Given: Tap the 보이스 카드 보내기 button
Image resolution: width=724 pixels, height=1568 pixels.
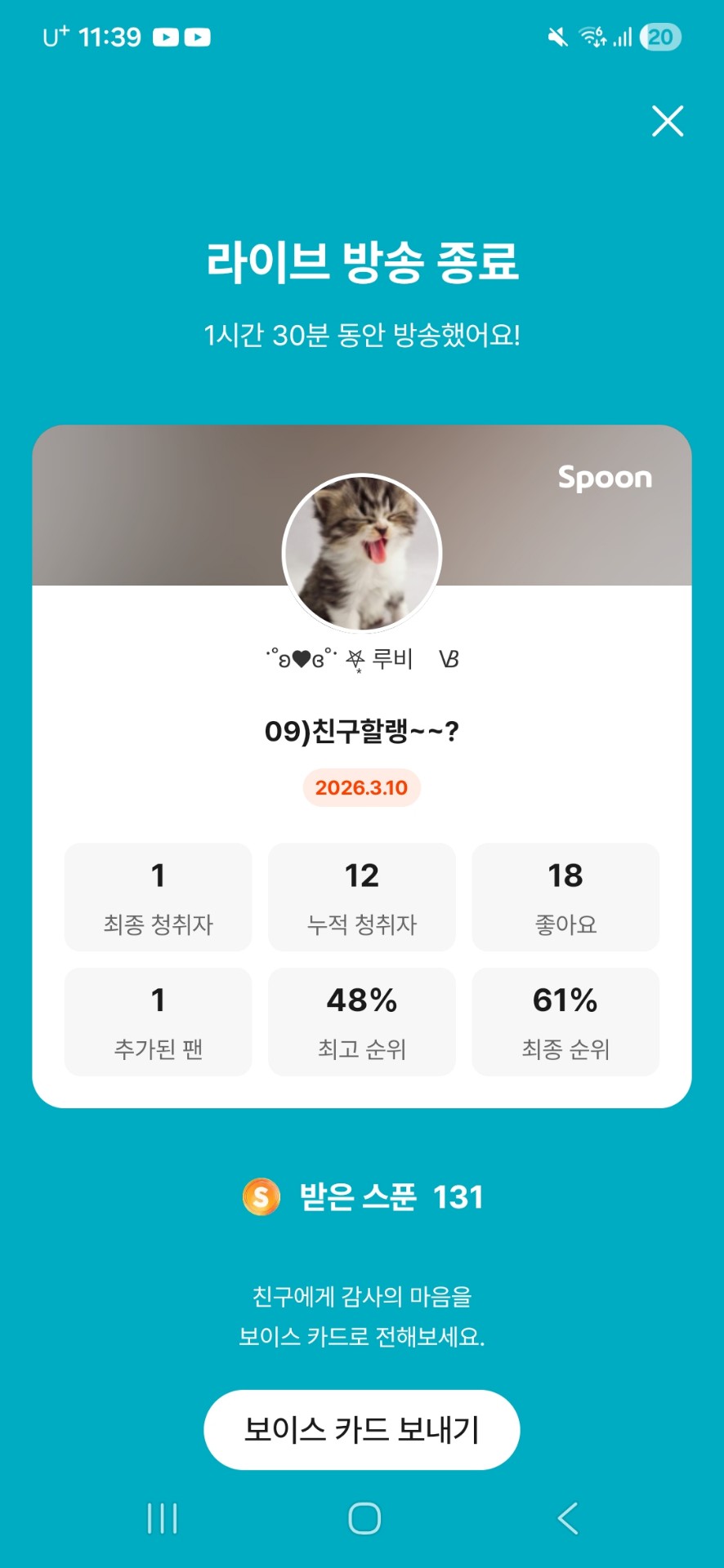Looking at the screenshot, I should coord(361,1429).
